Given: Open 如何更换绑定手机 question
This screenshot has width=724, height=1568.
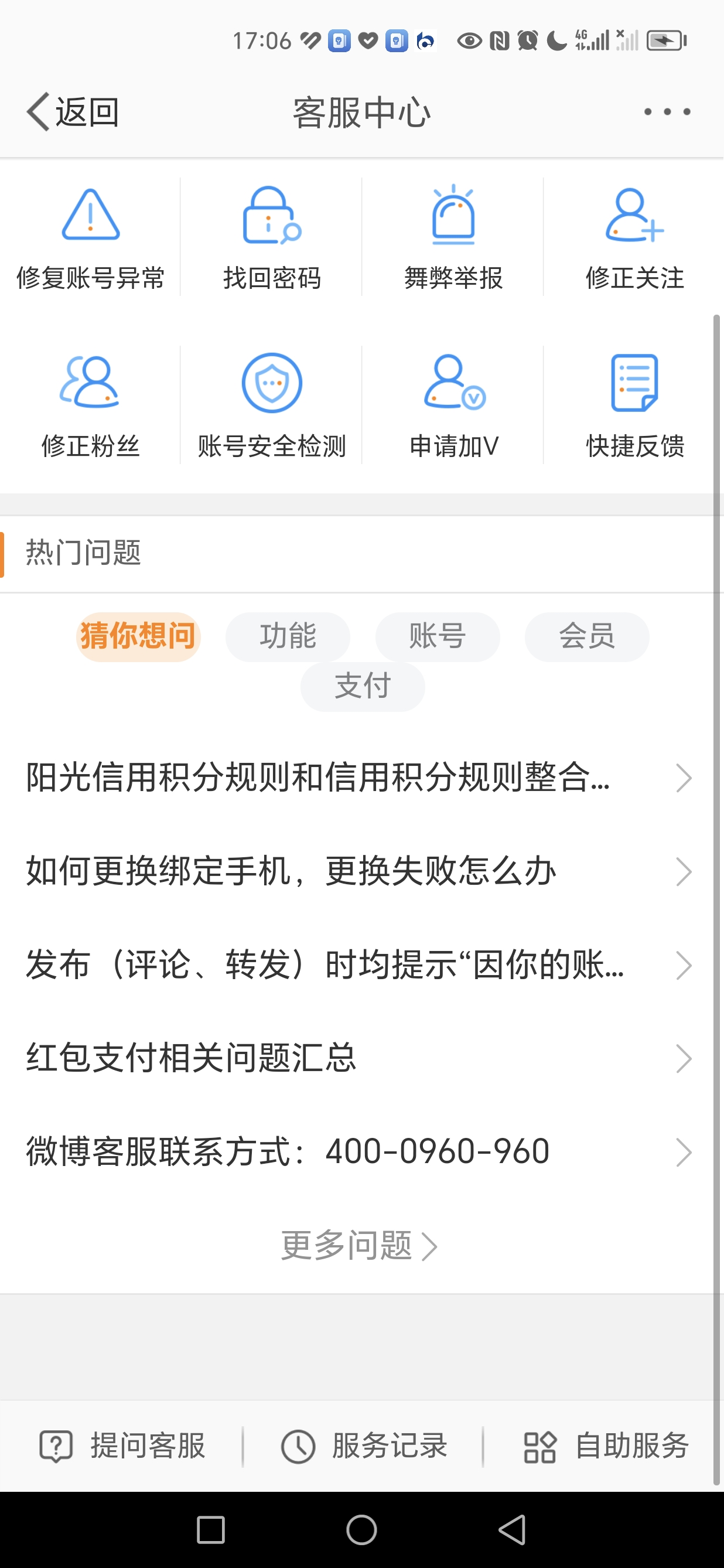Looking at the screenshot, I should pyautogui.click(x=359, y=872).
